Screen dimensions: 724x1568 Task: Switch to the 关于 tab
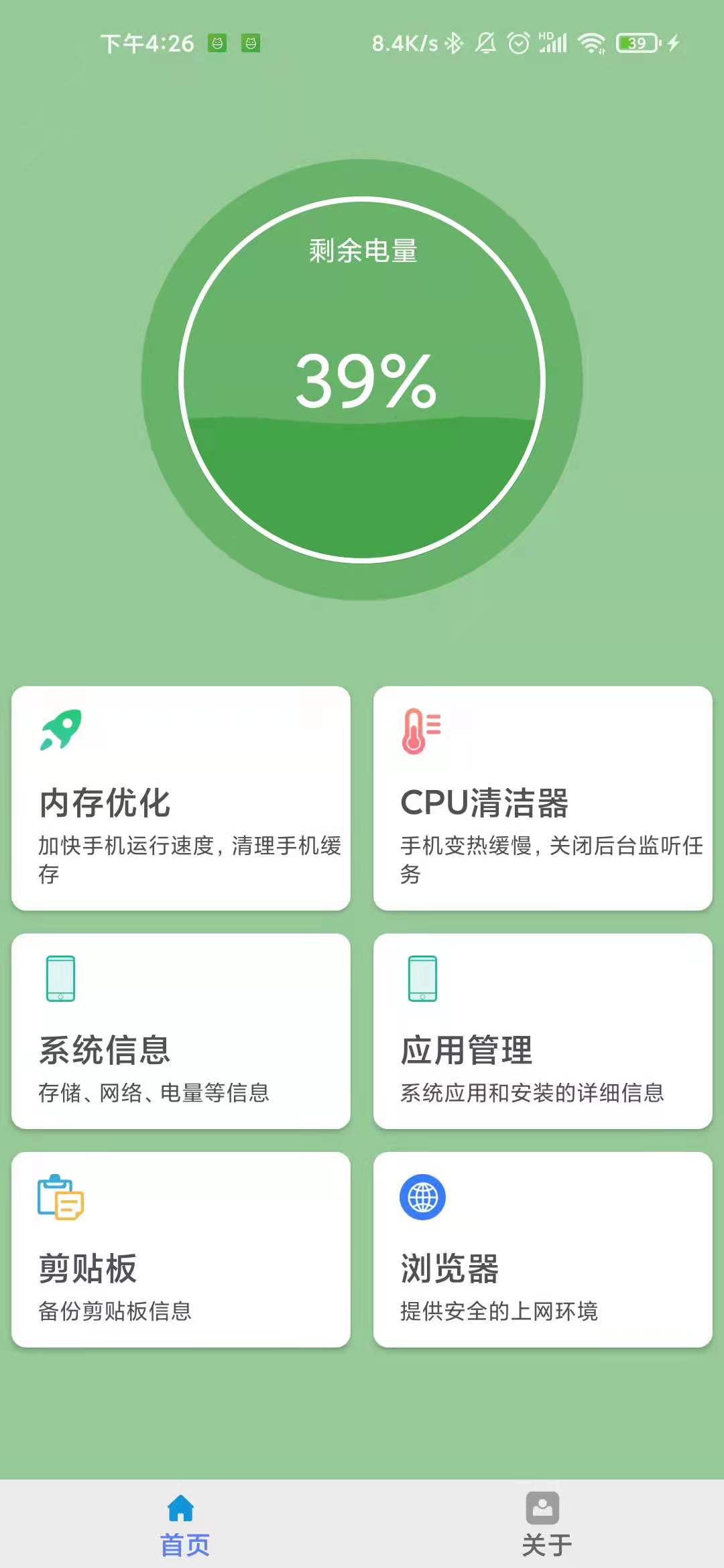pos(543,1524)
